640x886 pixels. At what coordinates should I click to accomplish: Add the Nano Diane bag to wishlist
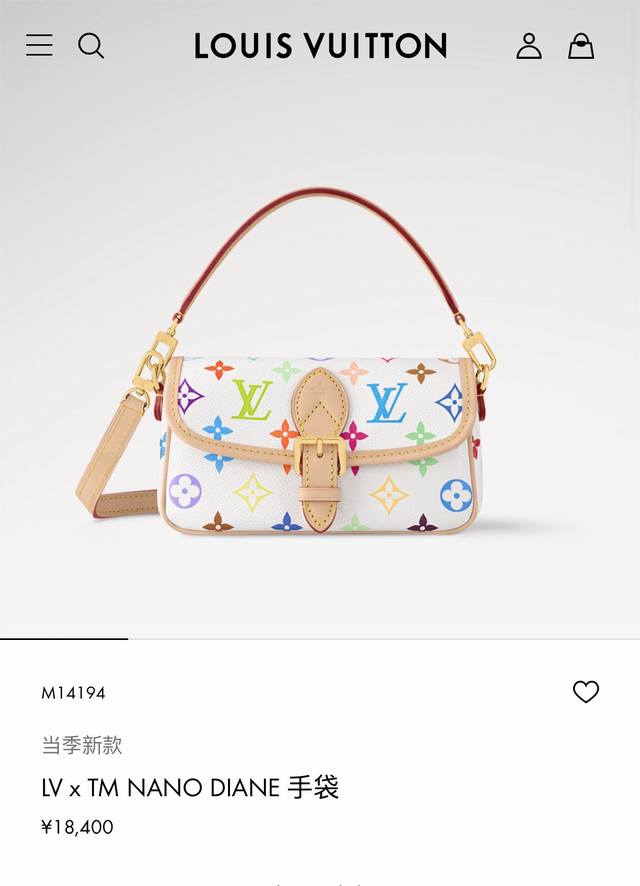pos(586,692)
